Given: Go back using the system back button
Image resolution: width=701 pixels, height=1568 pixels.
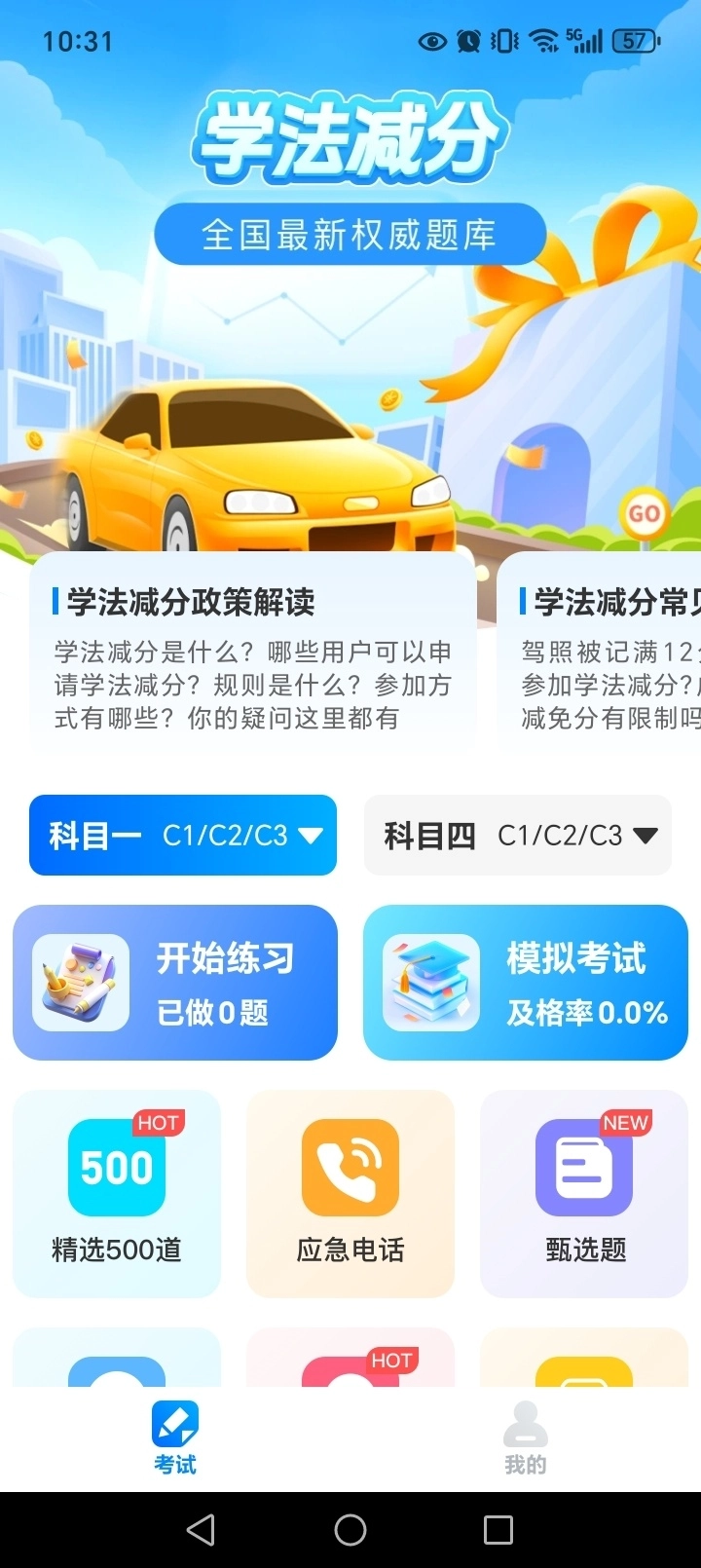Looking at the screenshot, I should click(201, 1530).
